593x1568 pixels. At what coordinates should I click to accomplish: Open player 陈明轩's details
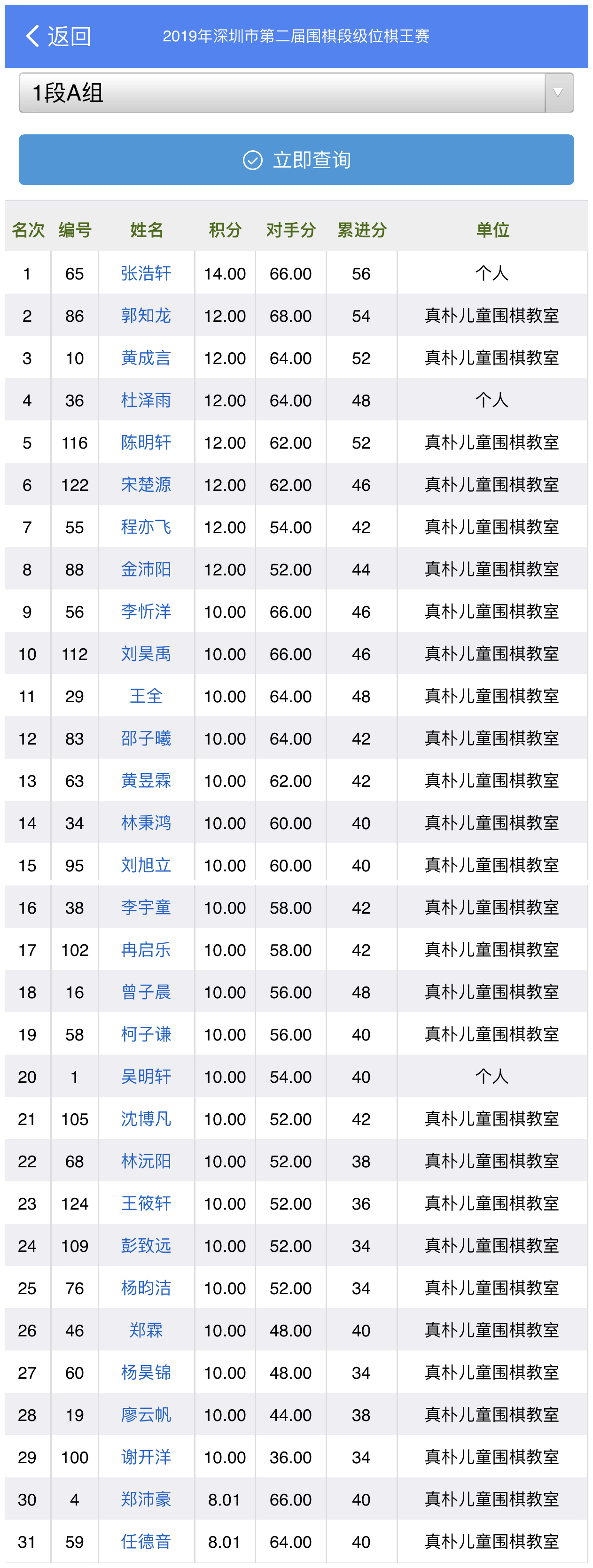(146, 442)
